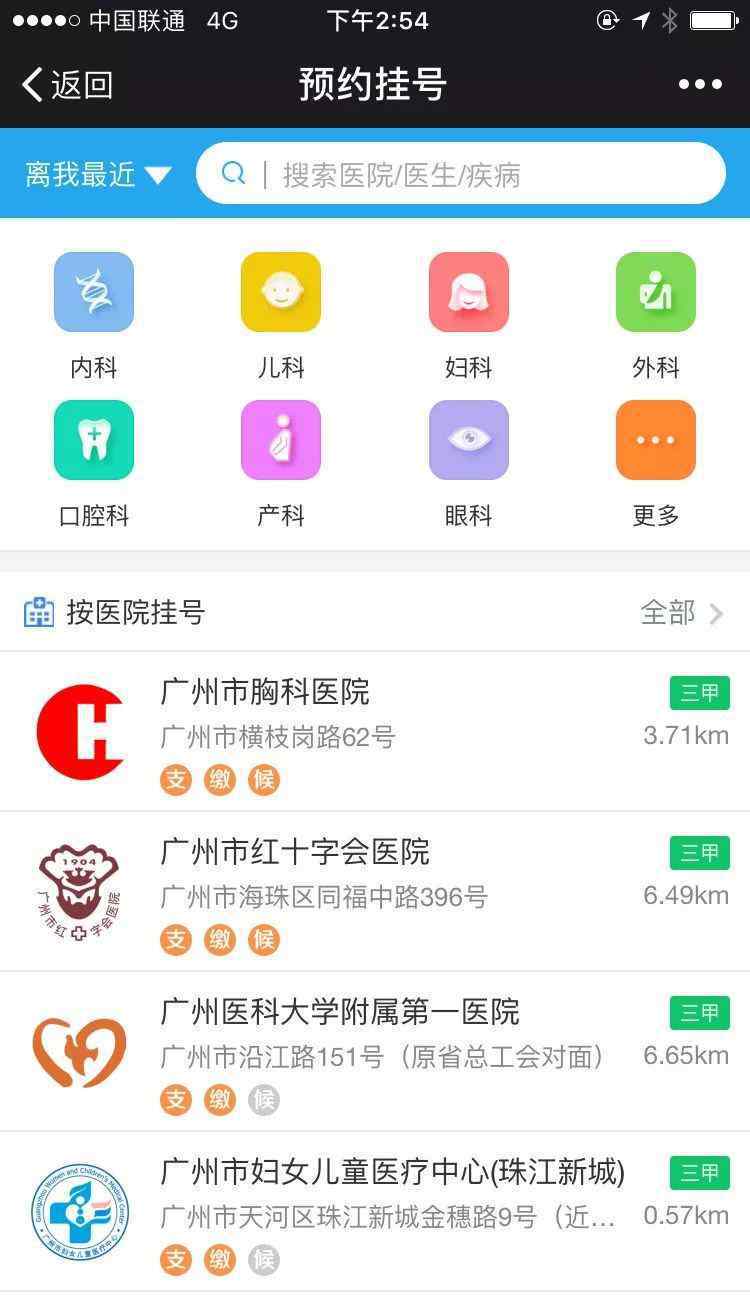Tap the hospital/doctor/disease search box
This screenshot has height=1299, width=750.
pyautogui.click(x=460, y=175)
